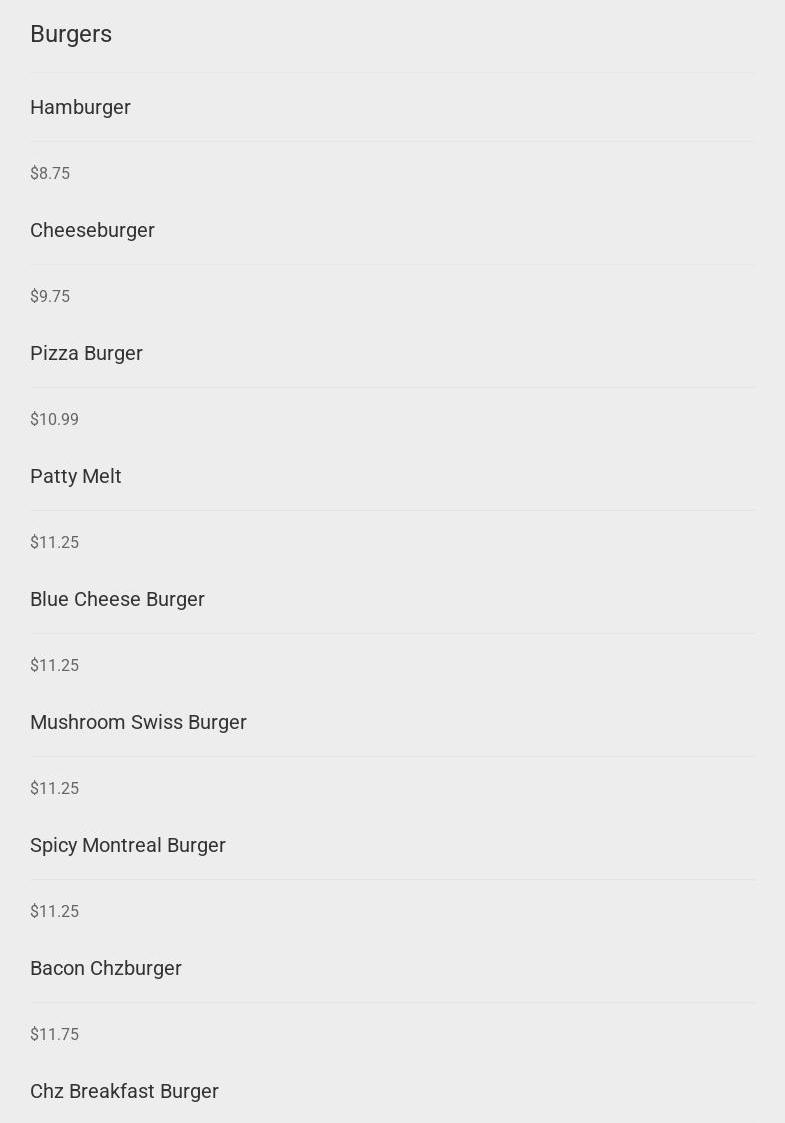Image resolution: width=785 pixels, height=1123 pixels.
Task: Choose the Bacon Chzburger
Action: click(x=106, y=969)
